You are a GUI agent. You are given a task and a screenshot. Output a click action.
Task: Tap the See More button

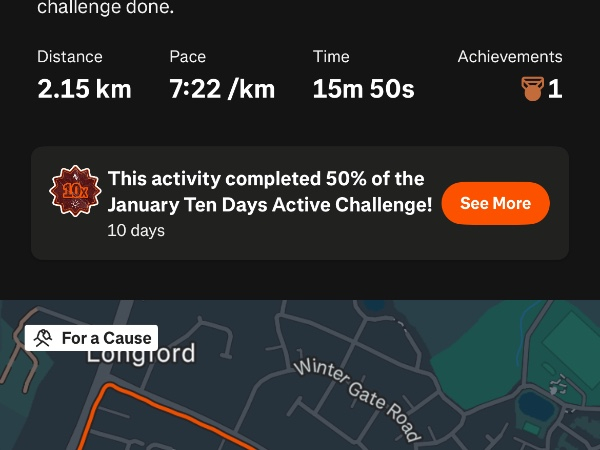[x=495, y=203]
